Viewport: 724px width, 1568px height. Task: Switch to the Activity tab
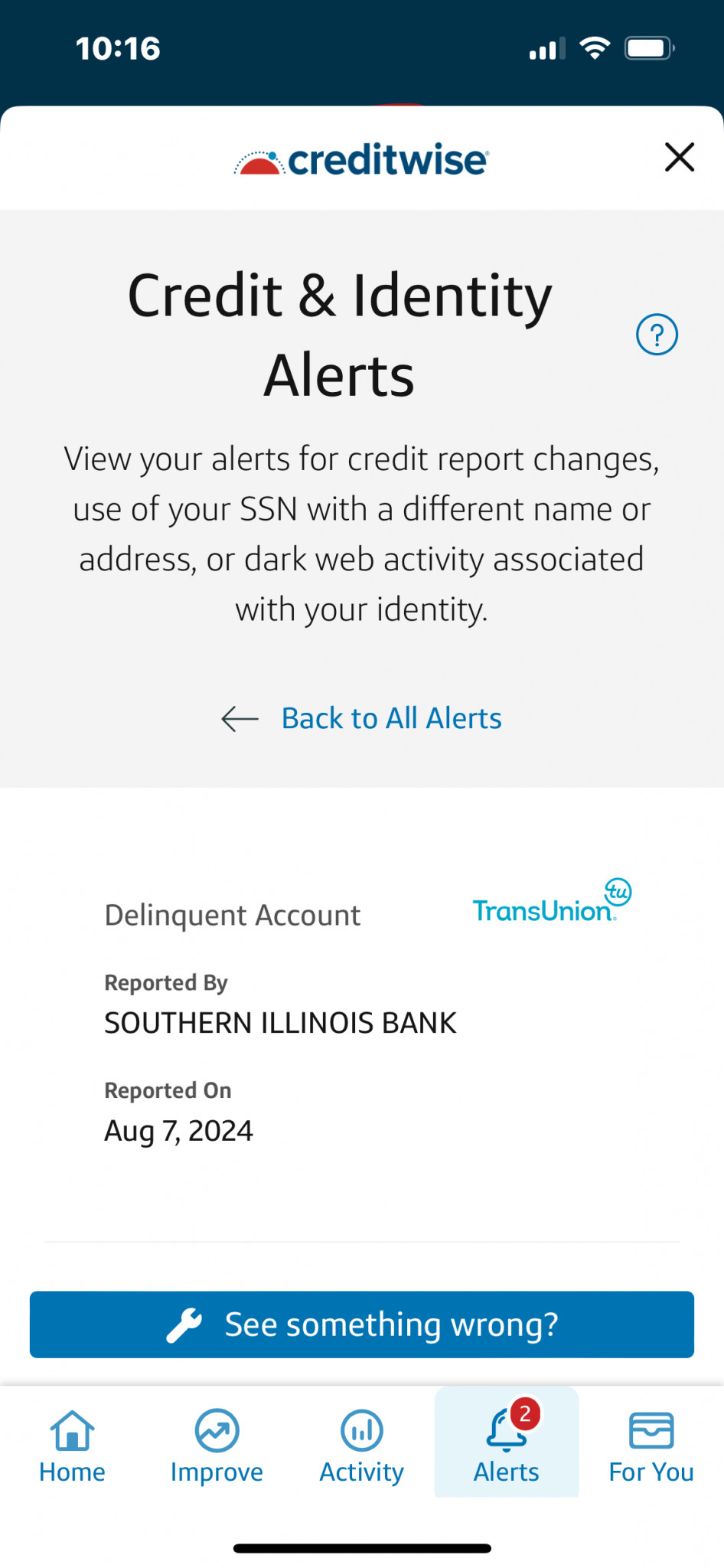click(x=362, y=1442)
